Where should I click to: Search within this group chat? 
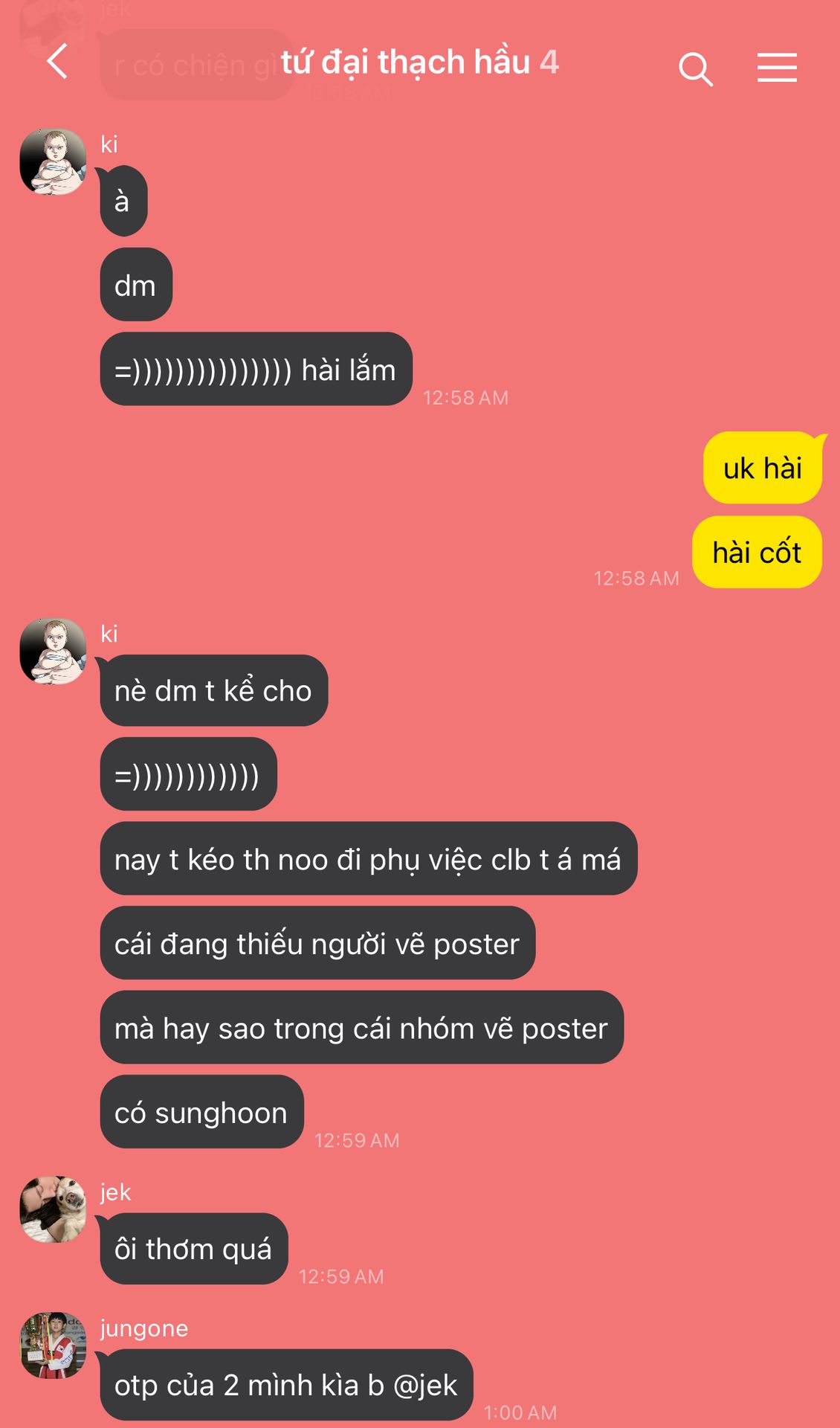696,68
